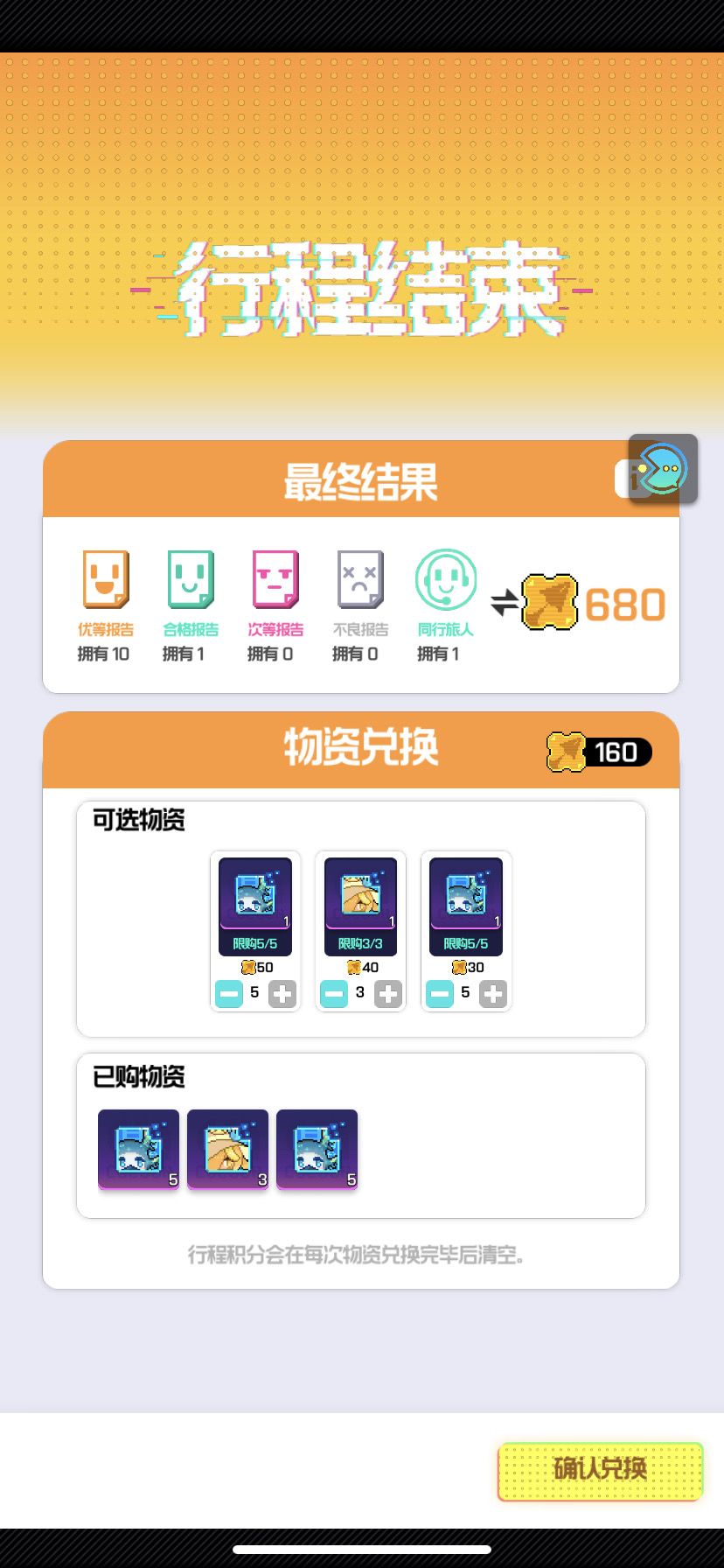View the 50-point supply item card
Screen dimensions: 724x1568
coord(255,906)
